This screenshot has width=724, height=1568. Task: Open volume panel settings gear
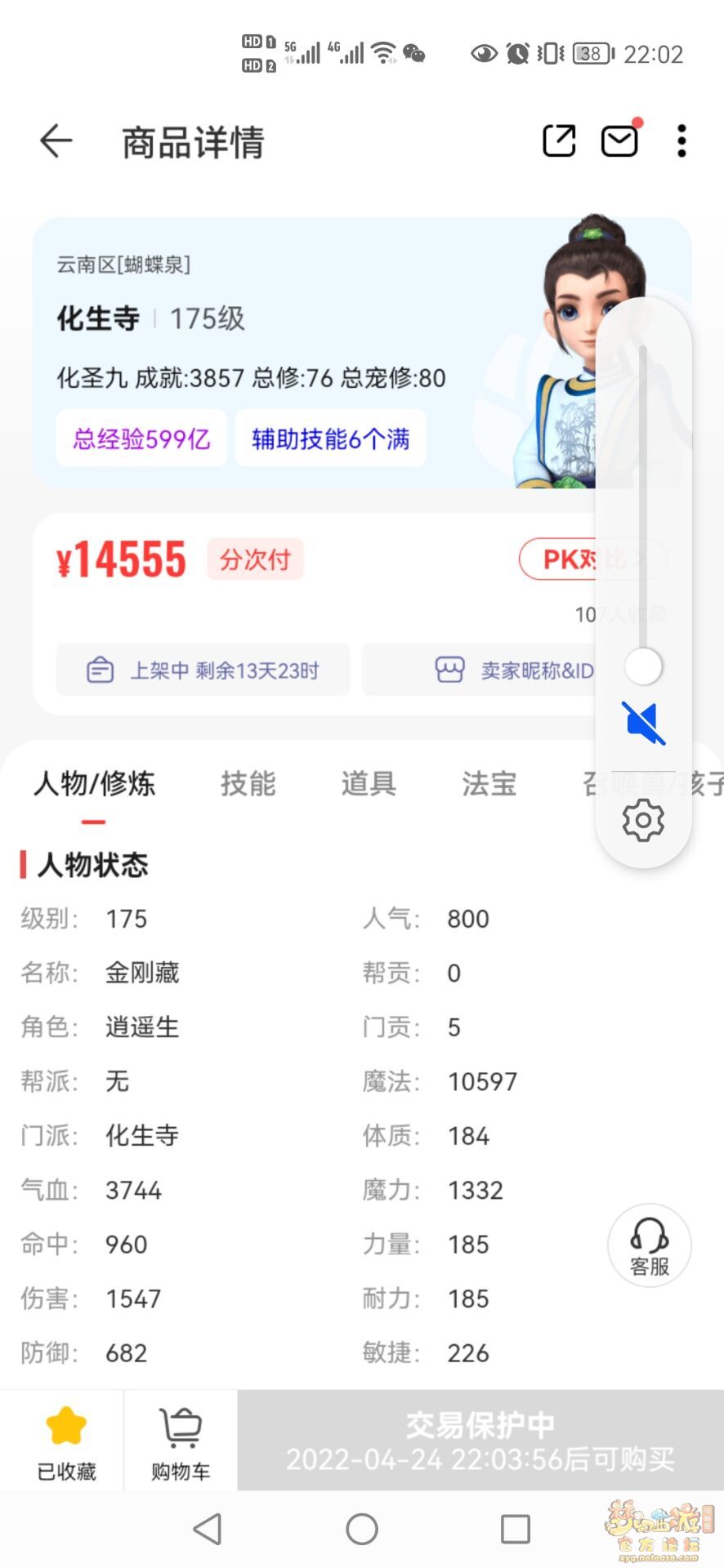point(643,820)
